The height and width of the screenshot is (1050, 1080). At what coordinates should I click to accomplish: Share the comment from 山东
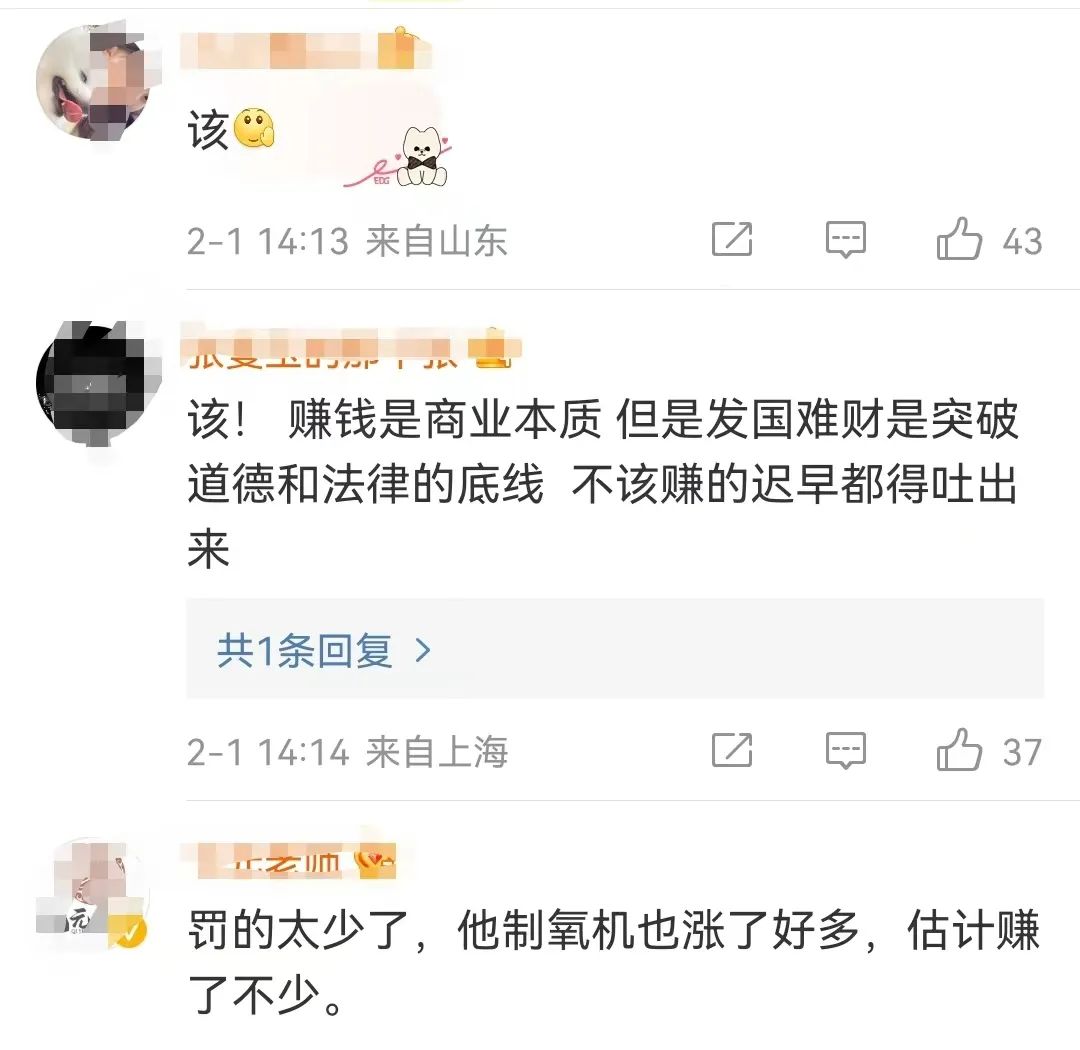point(732,240)
